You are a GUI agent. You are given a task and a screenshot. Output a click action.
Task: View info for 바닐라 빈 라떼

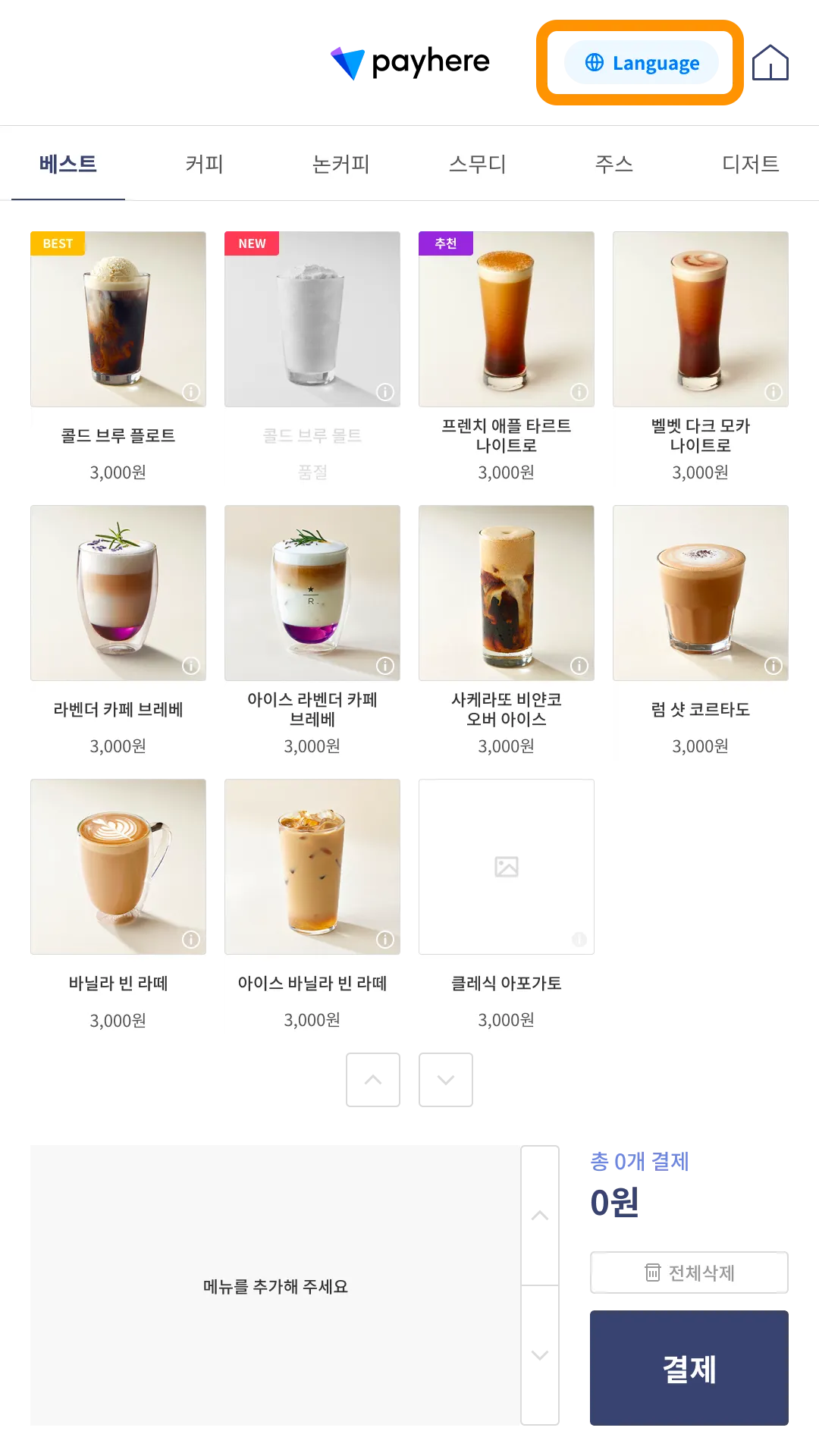(191, 940)
